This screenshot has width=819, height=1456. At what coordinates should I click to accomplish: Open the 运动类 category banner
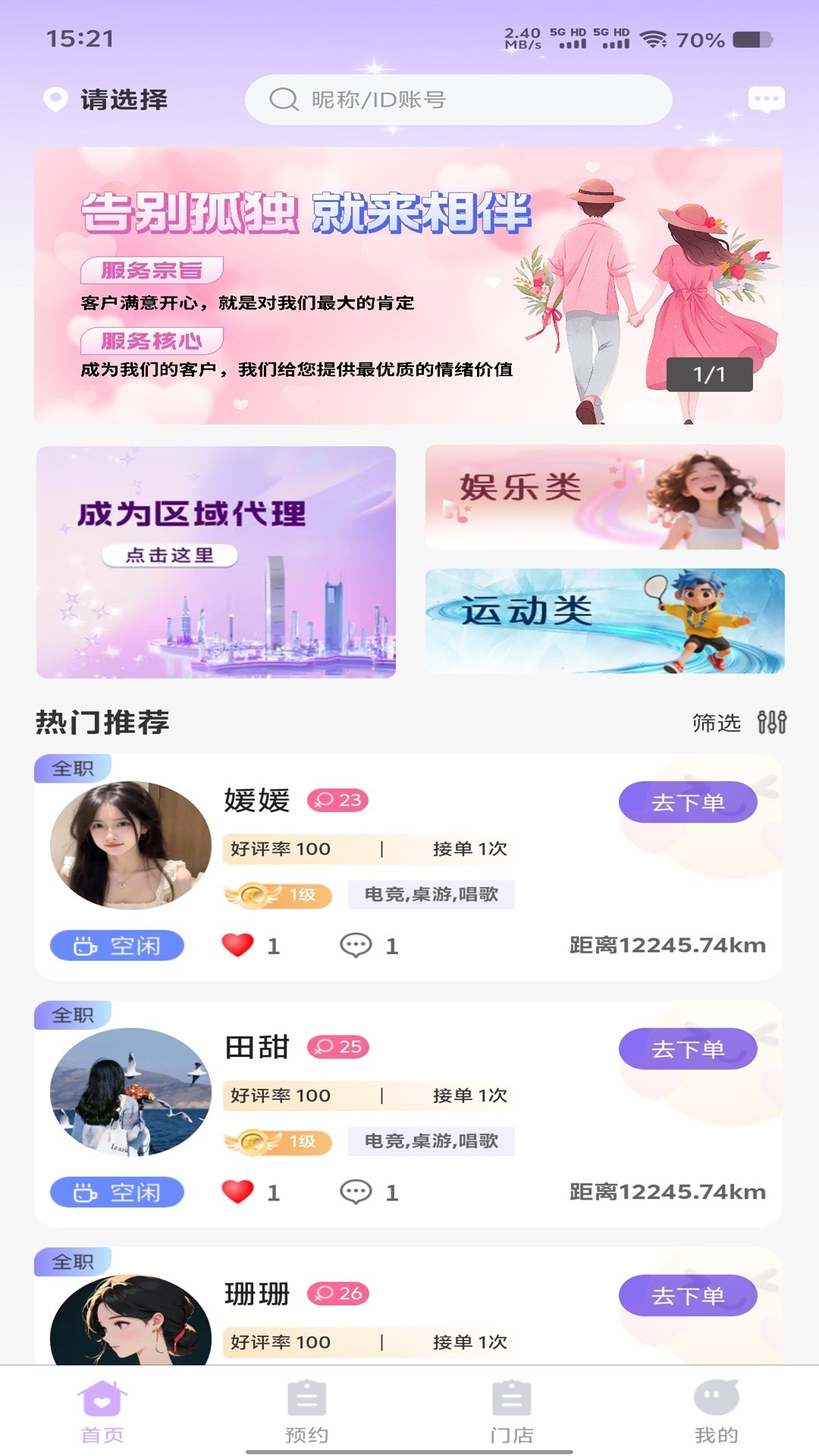point(604,622)
